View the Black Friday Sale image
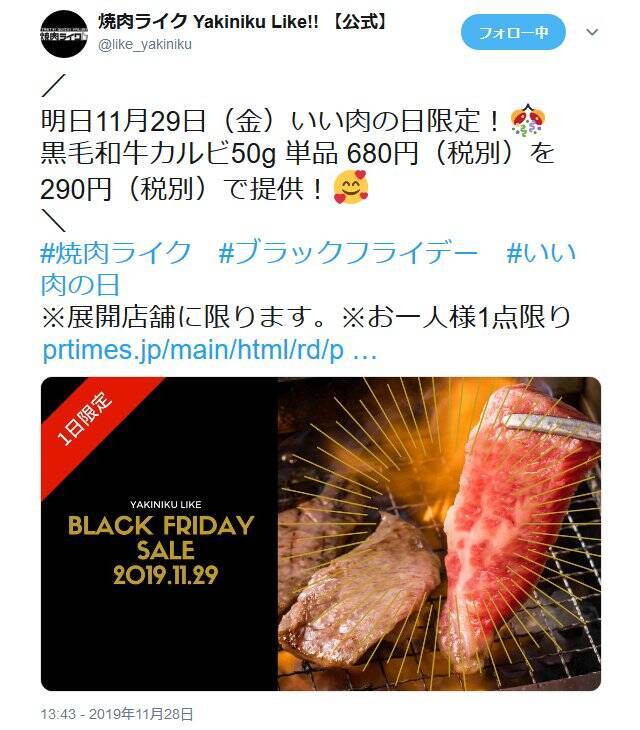 click(x=320, y=533)
